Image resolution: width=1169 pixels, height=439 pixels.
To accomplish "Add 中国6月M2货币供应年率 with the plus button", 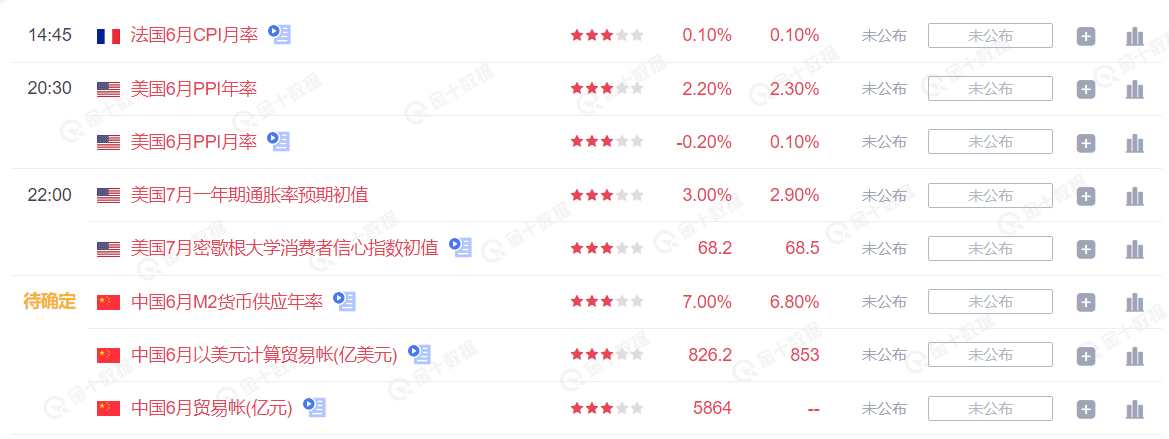I will [1086, 302].
